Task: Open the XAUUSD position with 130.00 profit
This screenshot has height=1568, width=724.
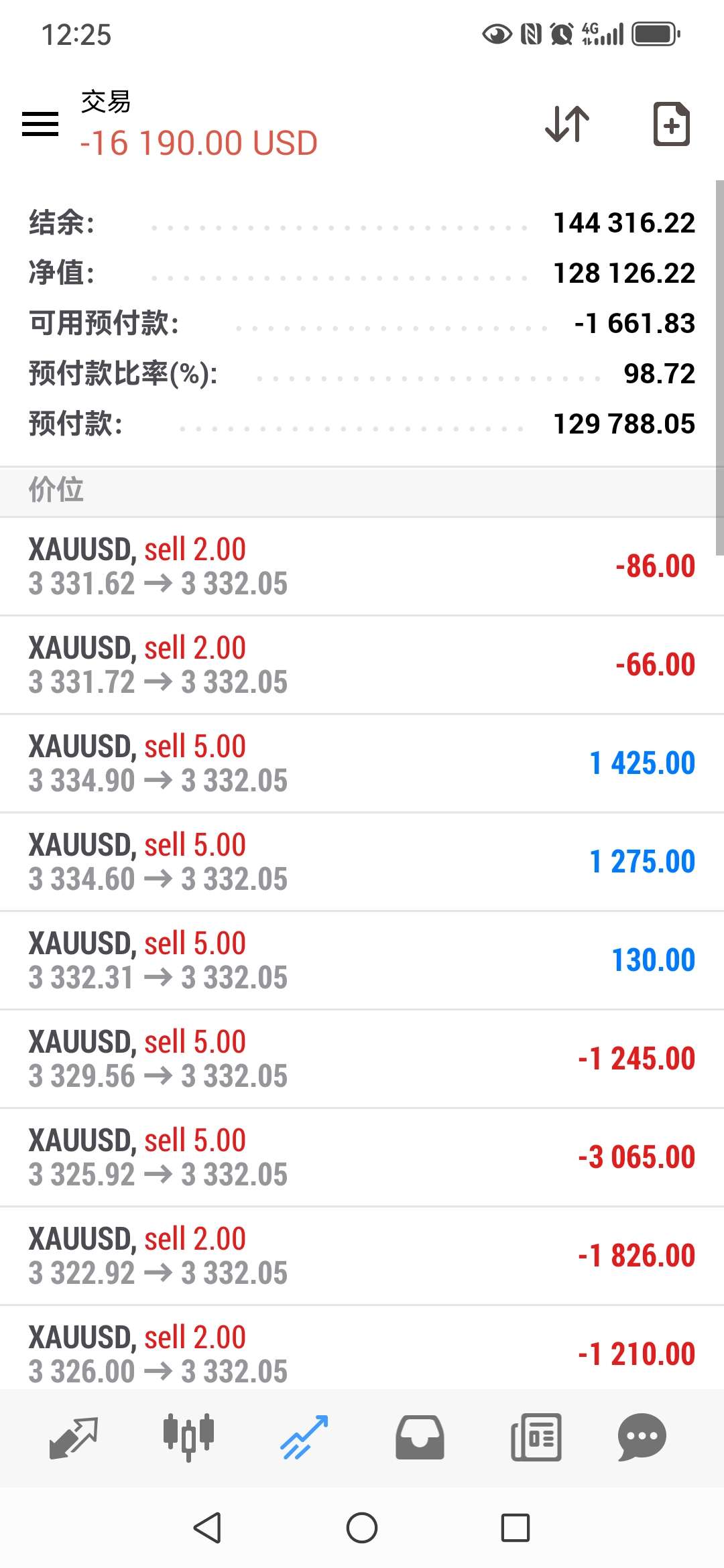Action: click(362, 960)
